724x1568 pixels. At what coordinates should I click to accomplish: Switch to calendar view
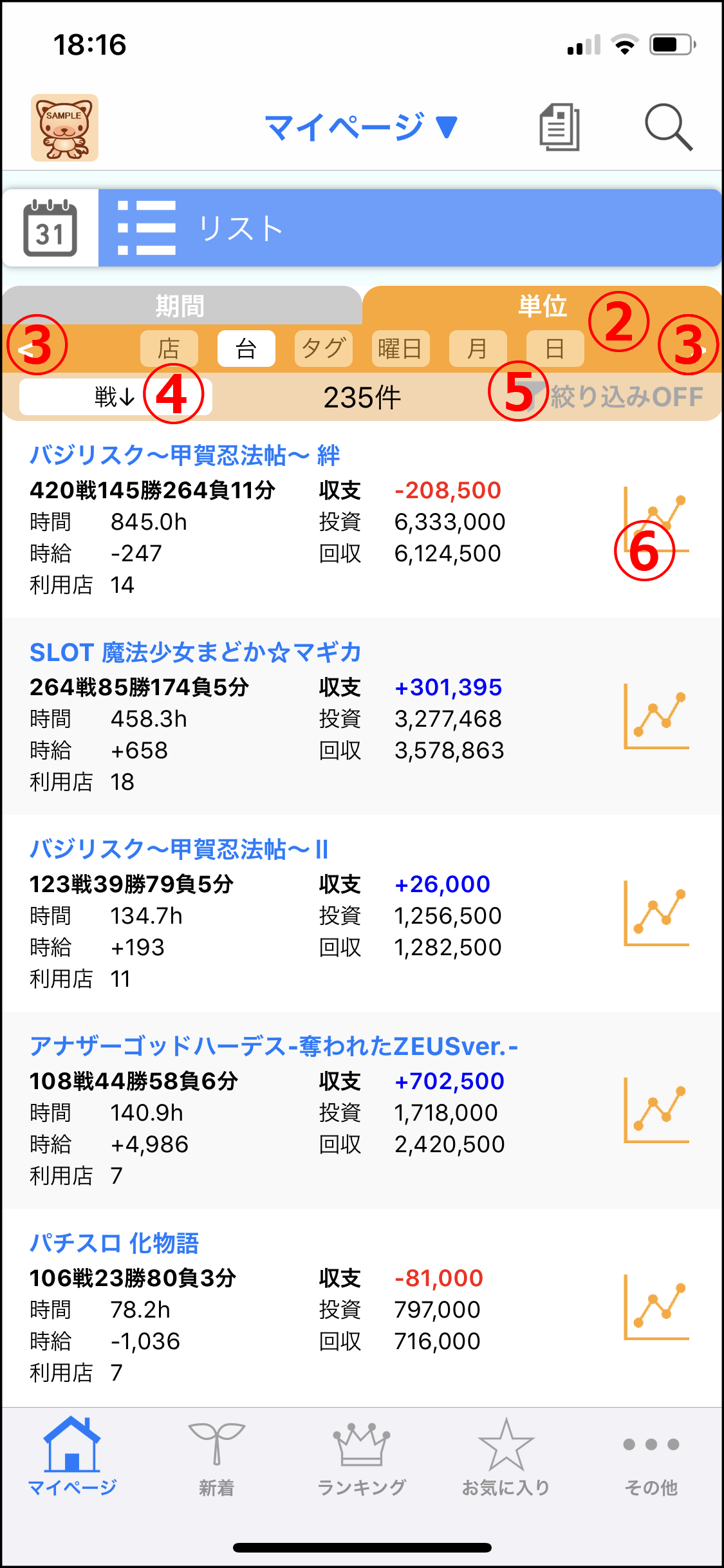coord(50,228)
